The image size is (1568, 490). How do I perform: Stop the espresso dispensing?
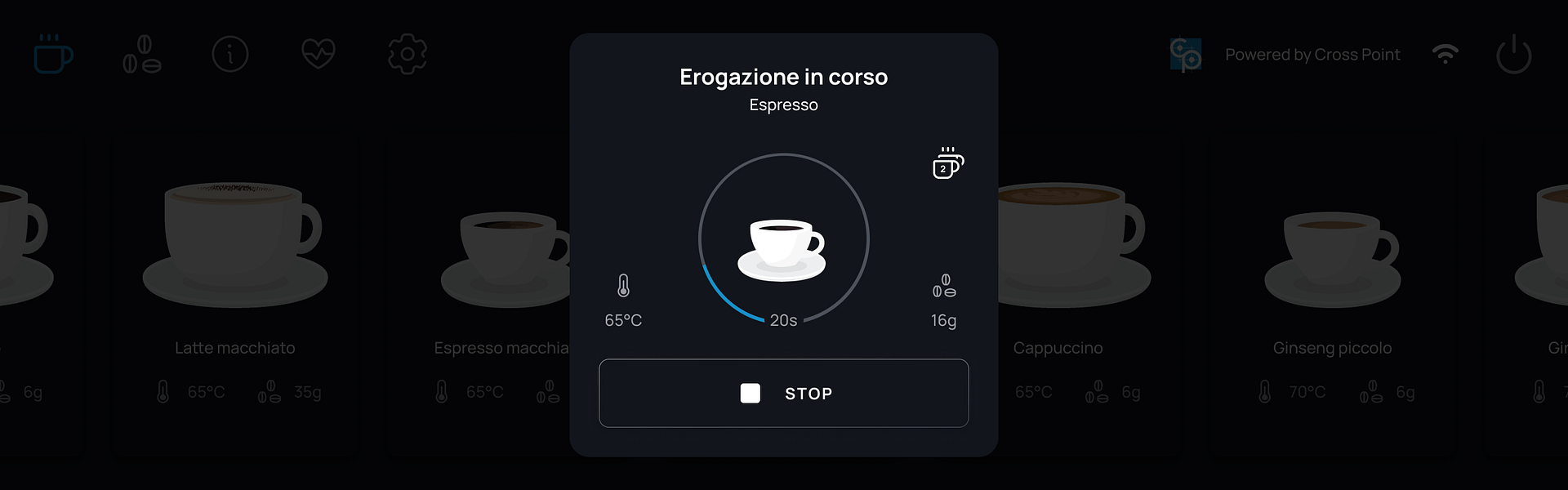coord(783,393)
